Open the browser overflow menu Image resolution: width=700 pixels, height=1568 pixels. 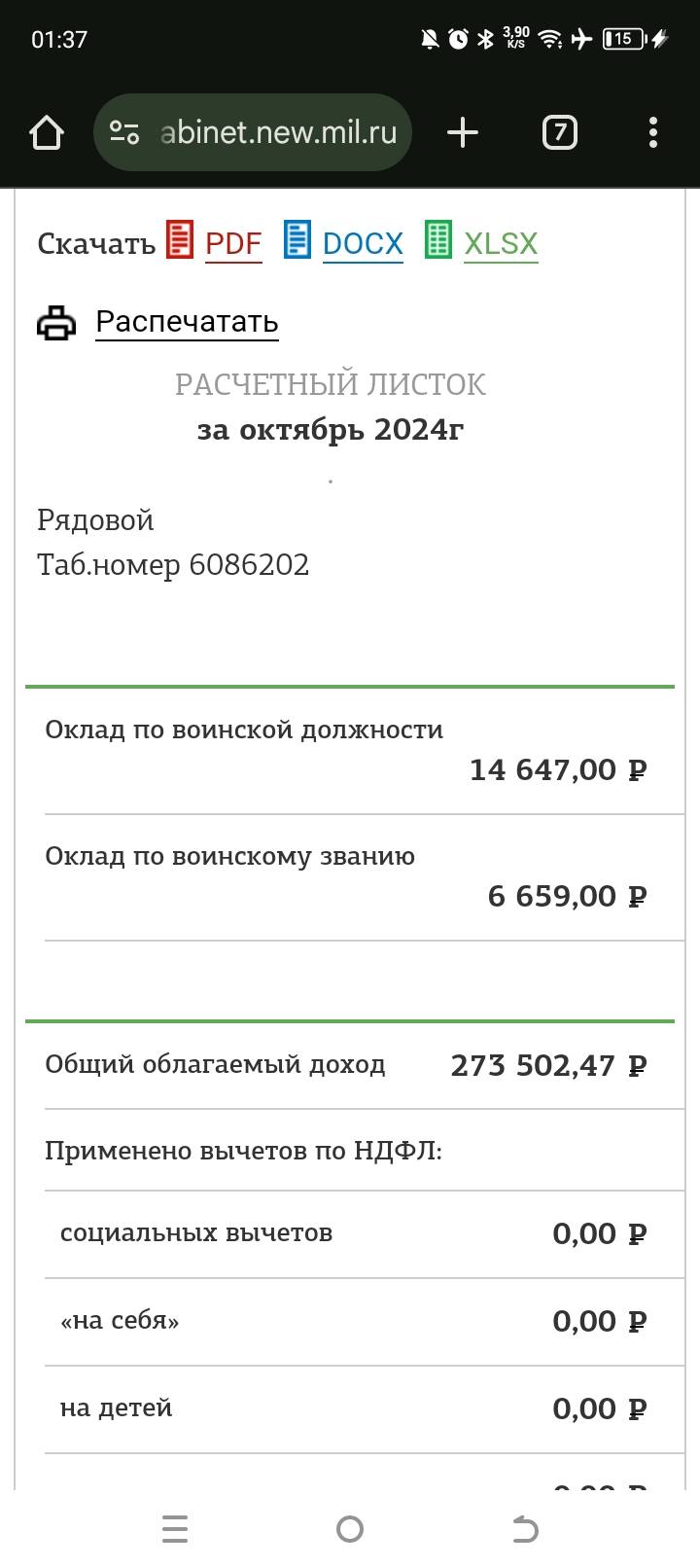[x=652, y=132]
